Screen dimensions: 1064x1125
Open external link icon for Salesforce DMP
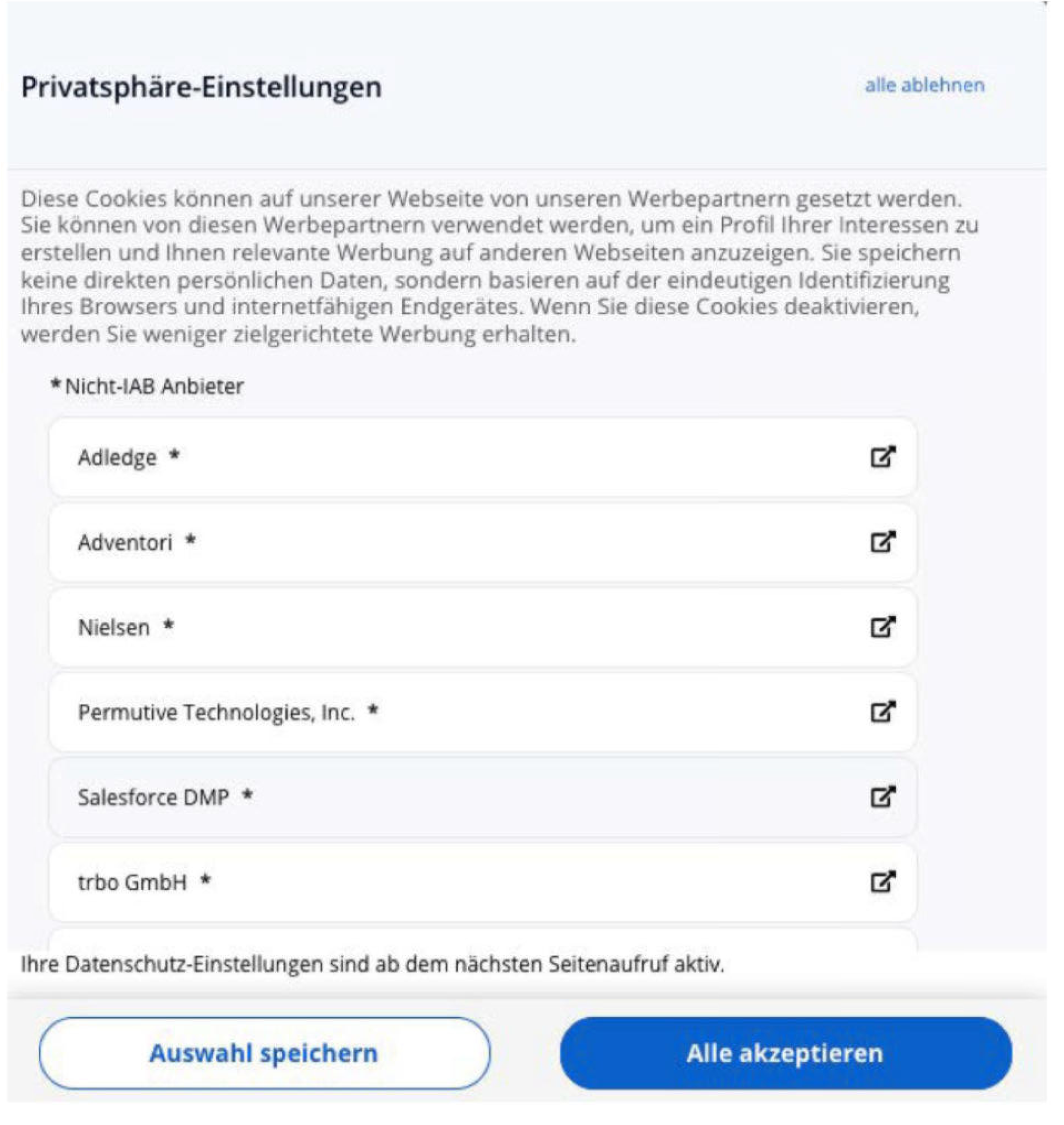(x=883, y=797)
